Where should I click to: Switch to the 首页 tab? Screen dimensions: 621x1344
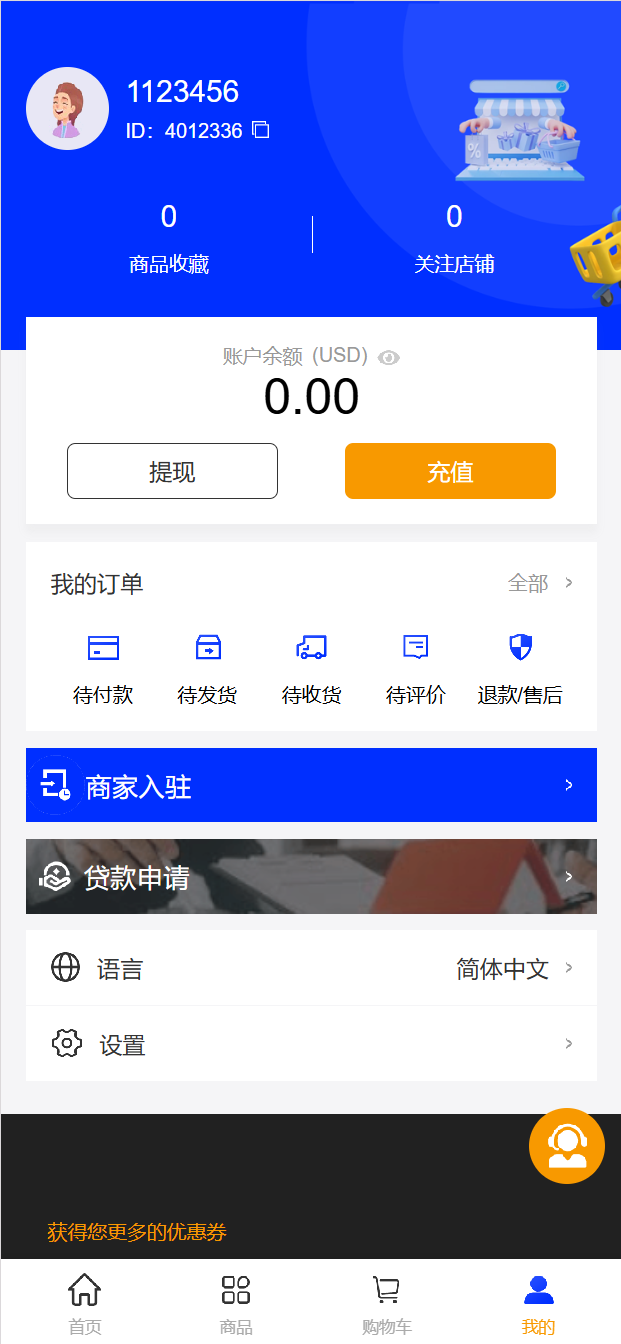(84, 1304)
